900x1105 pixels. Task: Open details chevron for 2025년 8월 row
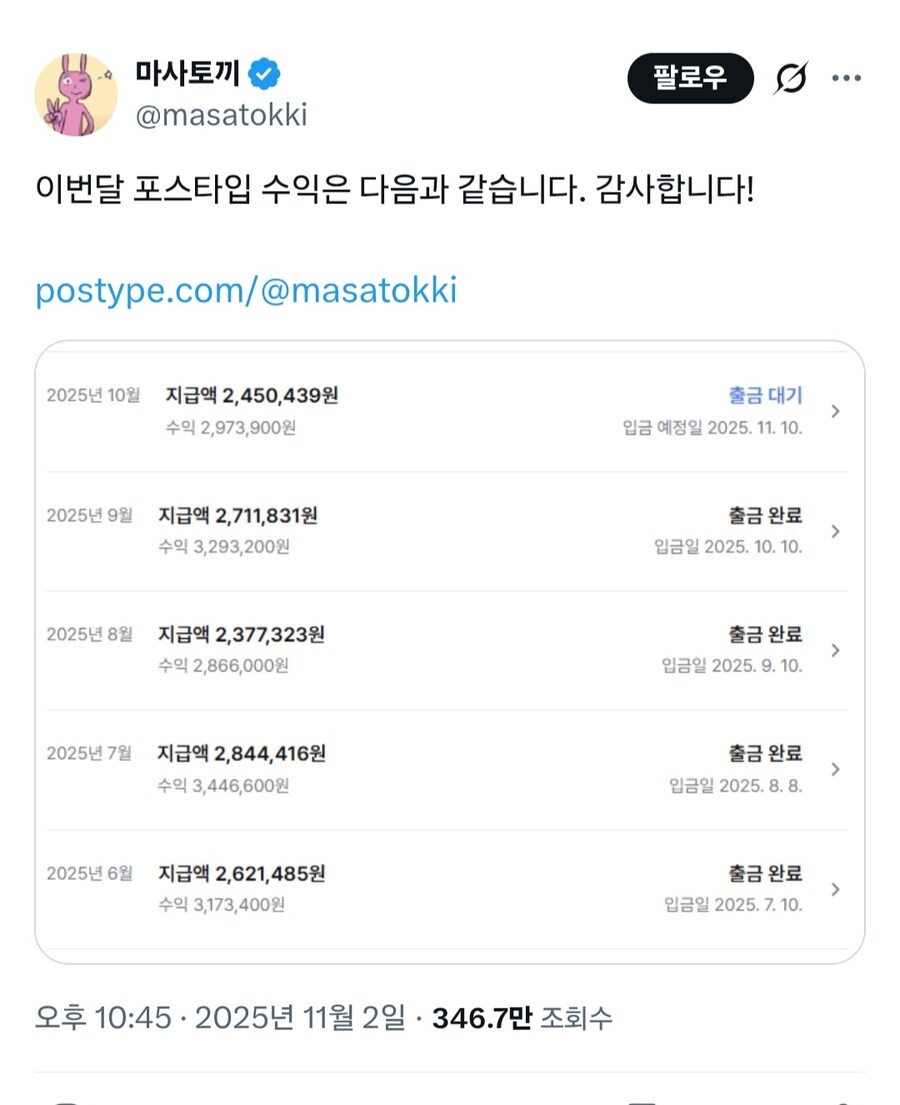836,650
